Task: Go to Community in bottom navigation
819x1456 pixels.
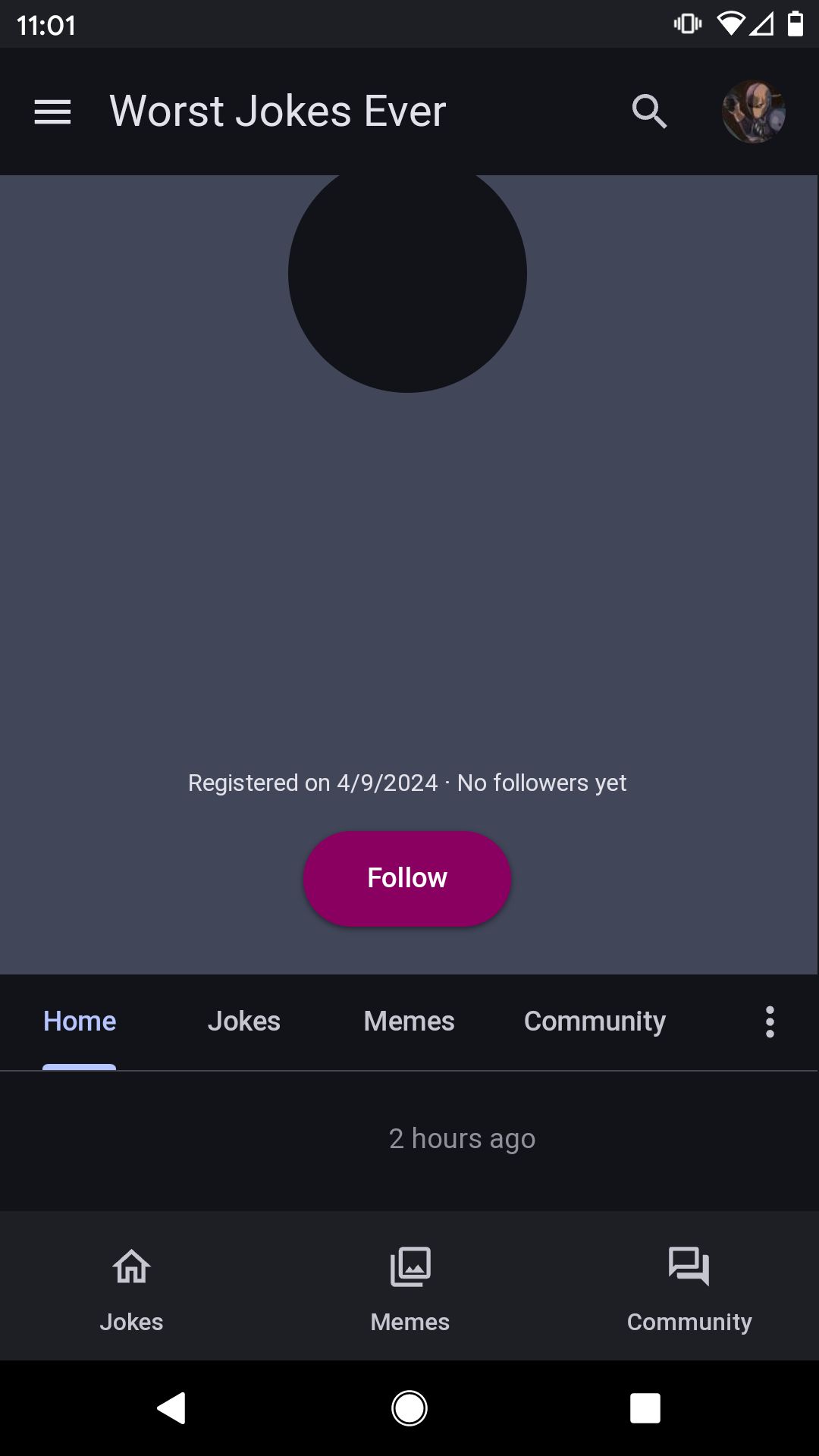Action: coord(689,1287)
